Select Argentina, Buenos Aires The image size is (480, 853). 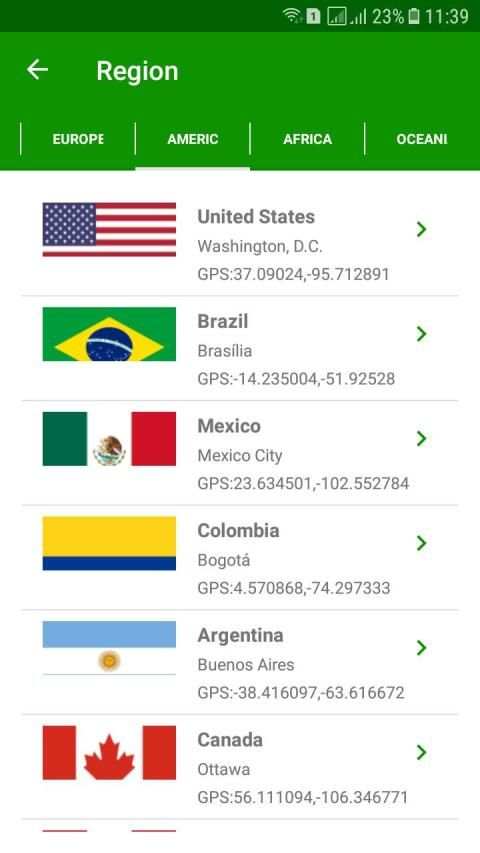[240, 662]
